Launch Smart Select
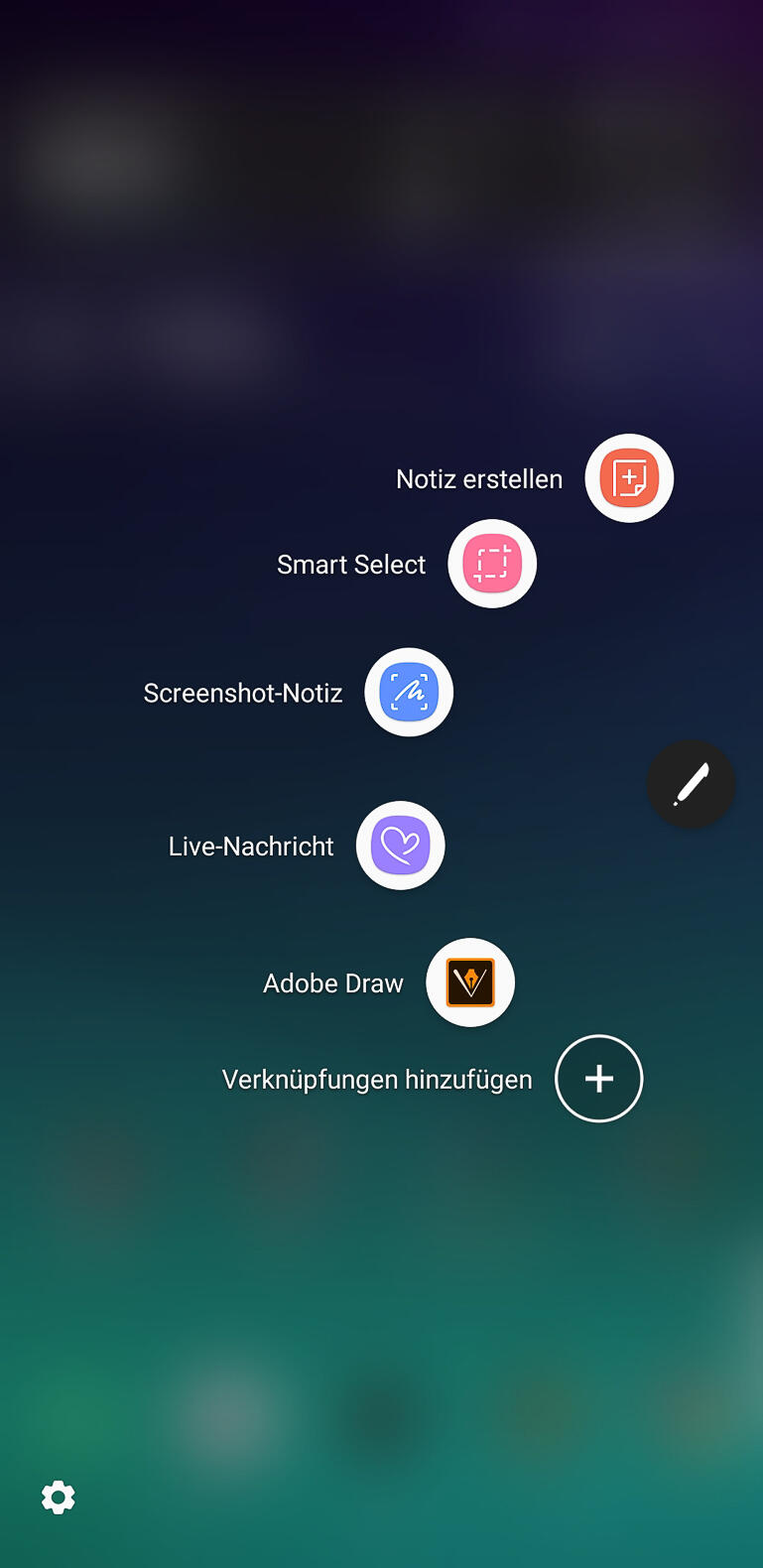The image size is (763, 1568). coord(492,564)
